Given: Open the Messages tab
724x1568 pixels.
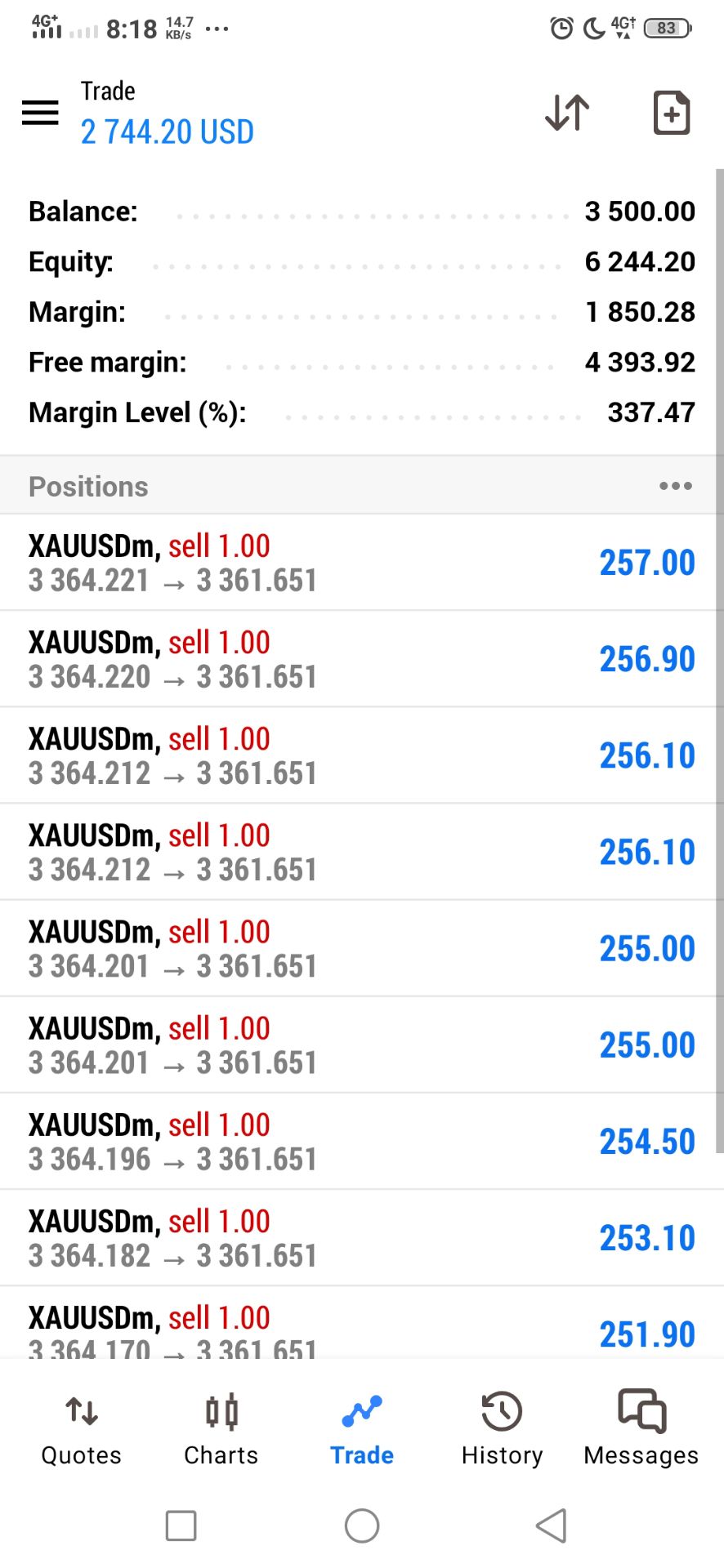Looking at the screenshot, I should [641, 1429].
